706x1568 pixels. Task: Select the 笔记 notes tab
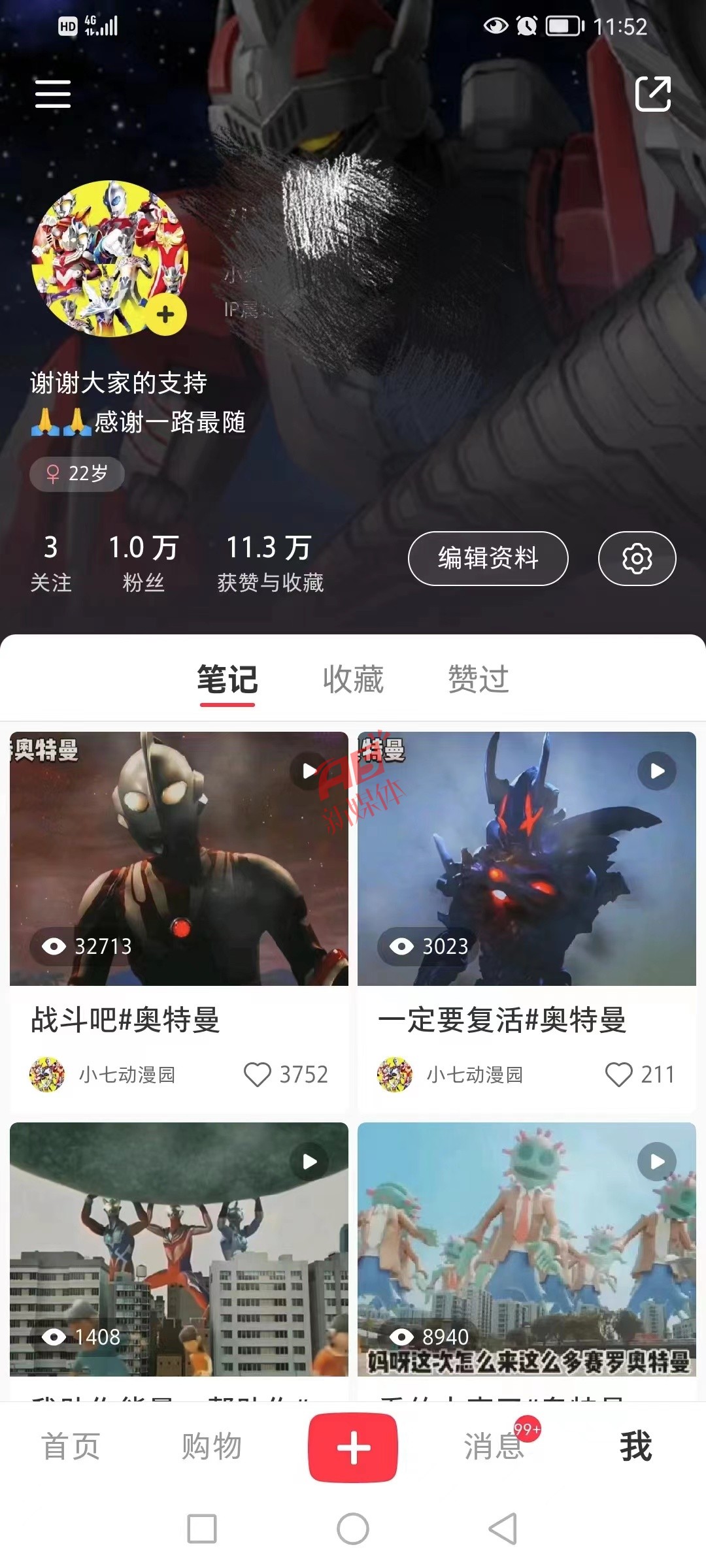point(227,679)
